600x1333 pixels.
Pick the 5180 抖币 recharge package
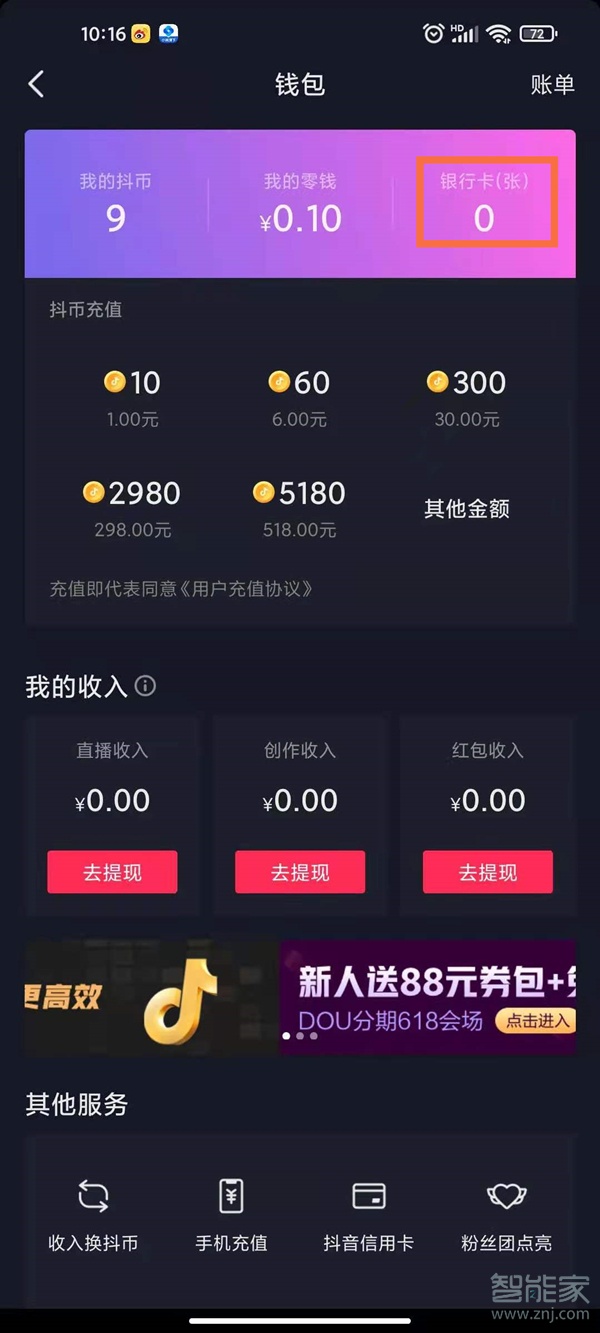[299, 508]
